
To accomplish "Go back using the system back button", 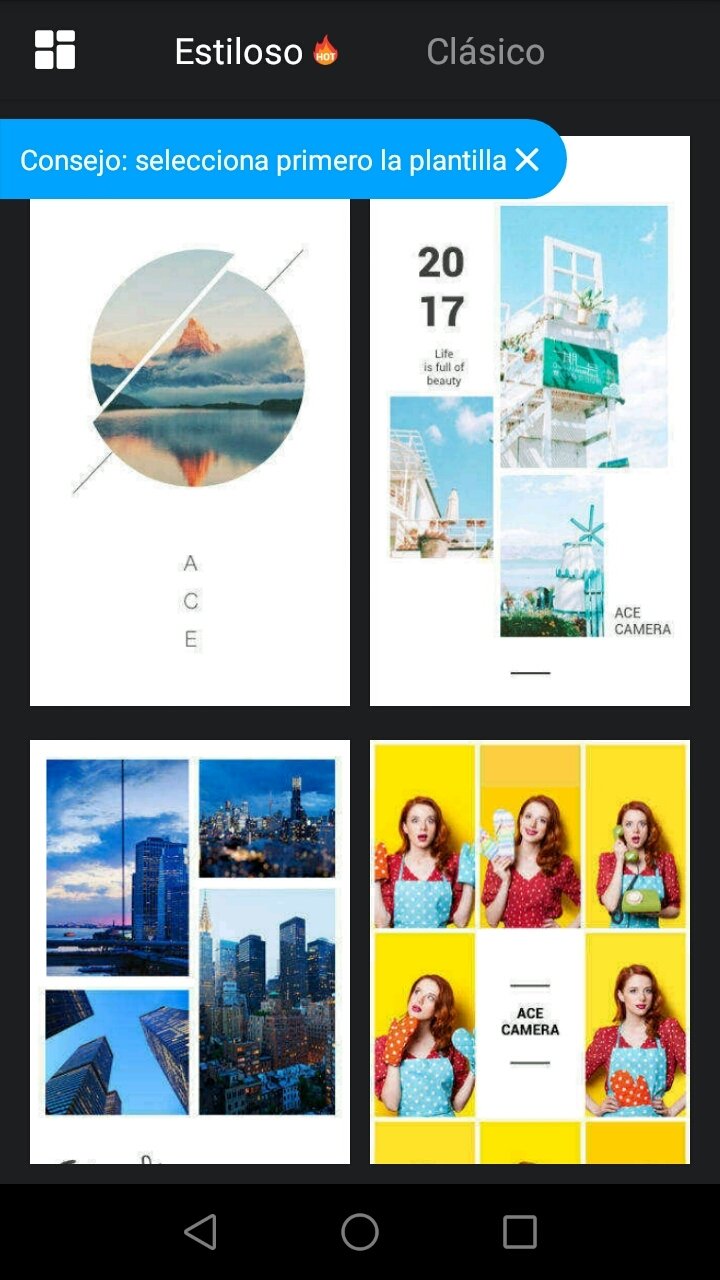I will (200, 1232).
